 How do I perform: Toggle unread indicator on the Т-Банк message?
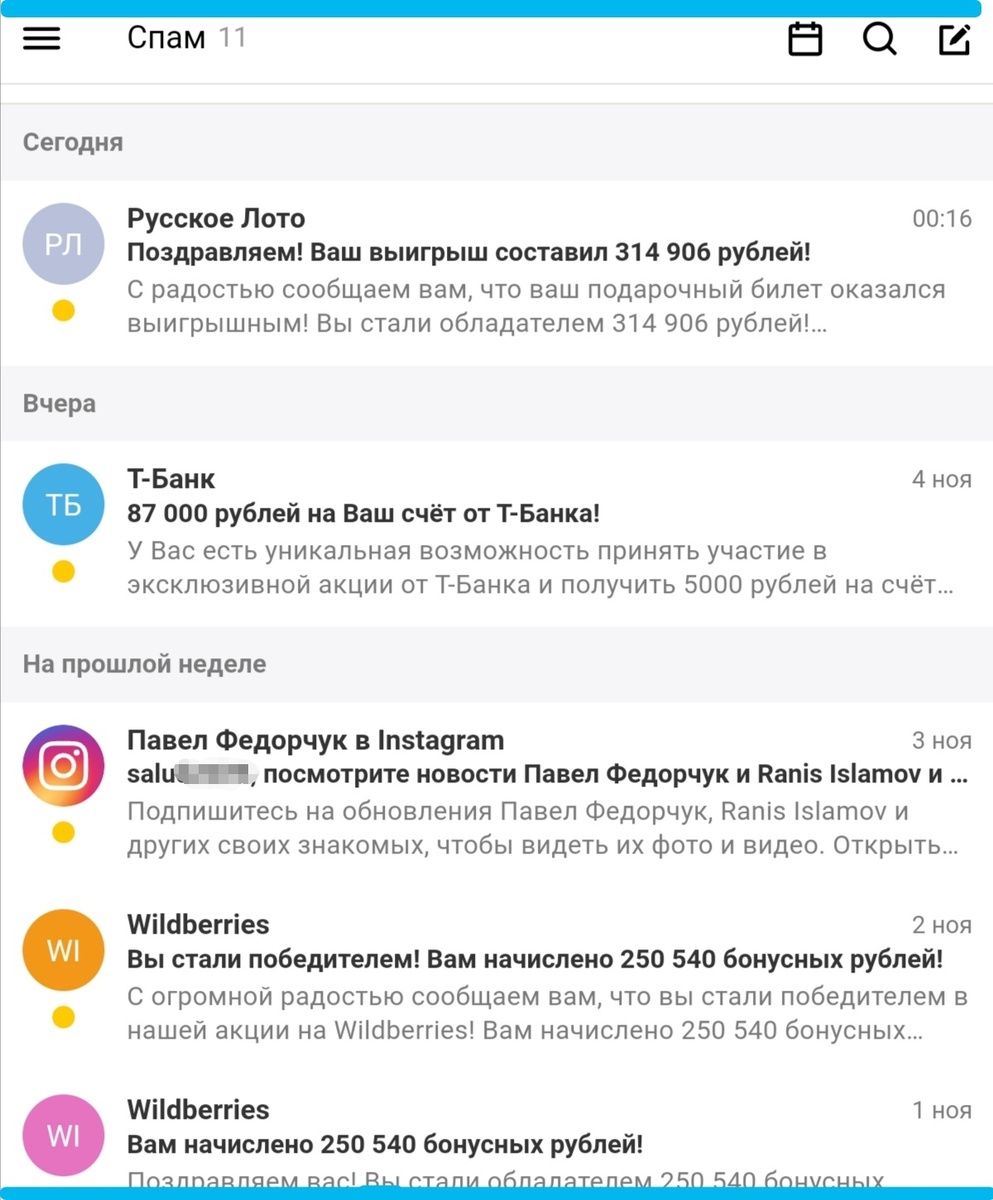63,571
